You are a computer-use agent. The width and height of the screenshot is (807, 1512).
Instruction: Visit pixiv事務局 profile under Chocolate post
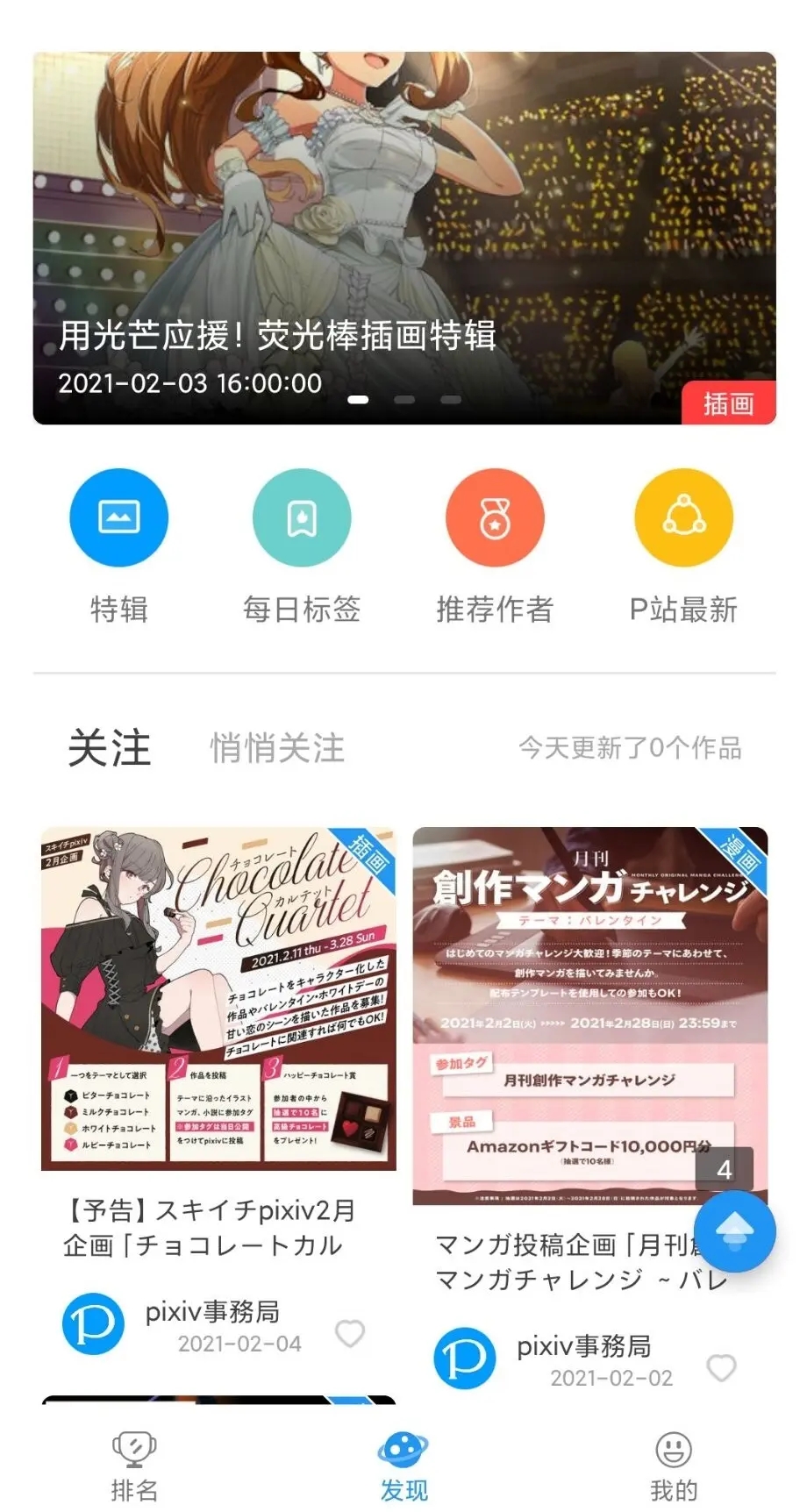click(x=211, y=1312)
